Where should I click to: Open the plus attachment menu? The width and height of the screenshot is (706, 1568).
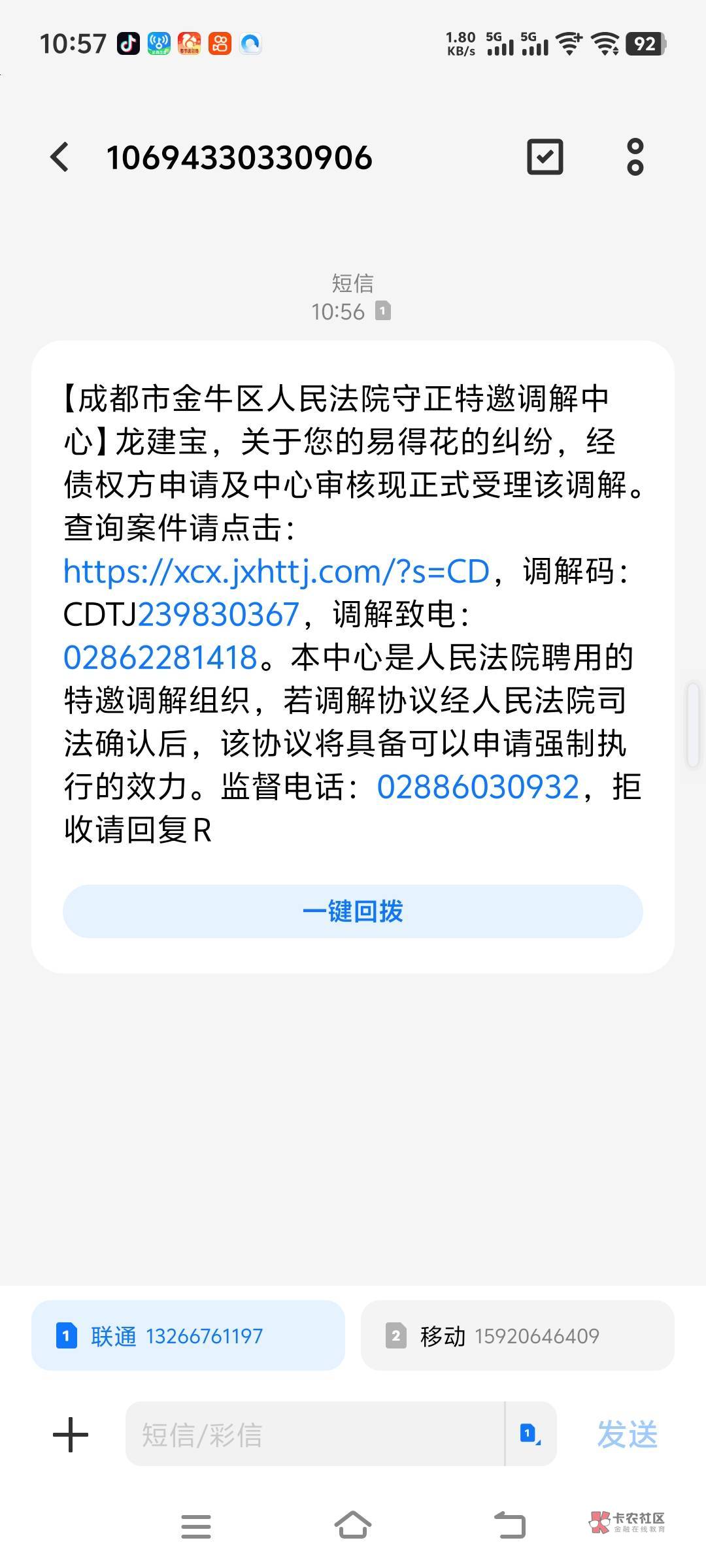(71, 1435)
